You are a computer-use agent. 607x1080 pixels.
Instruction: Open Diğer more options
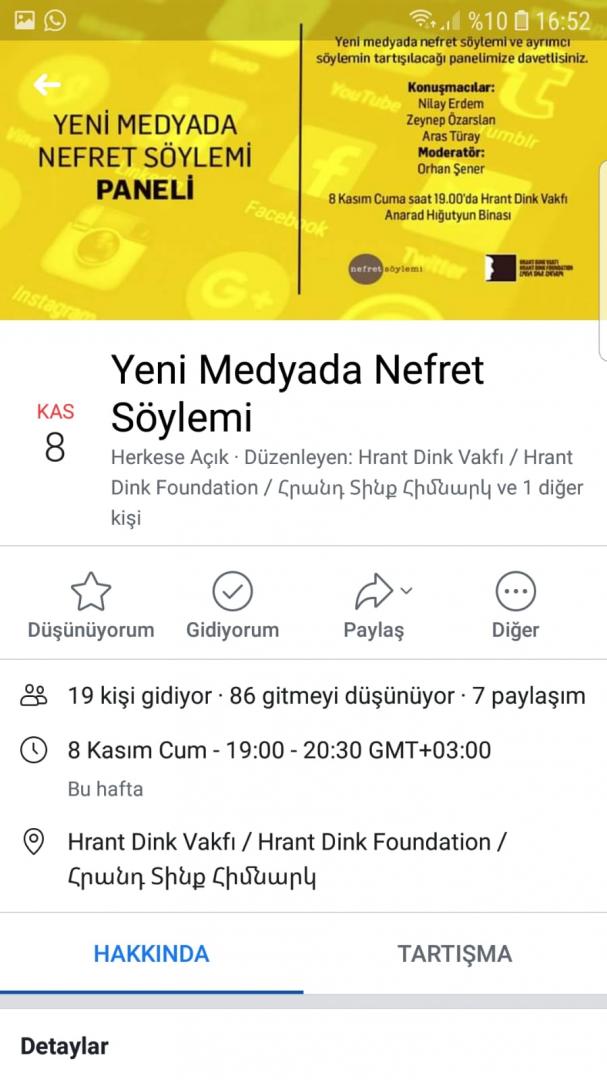click(515, 606)
